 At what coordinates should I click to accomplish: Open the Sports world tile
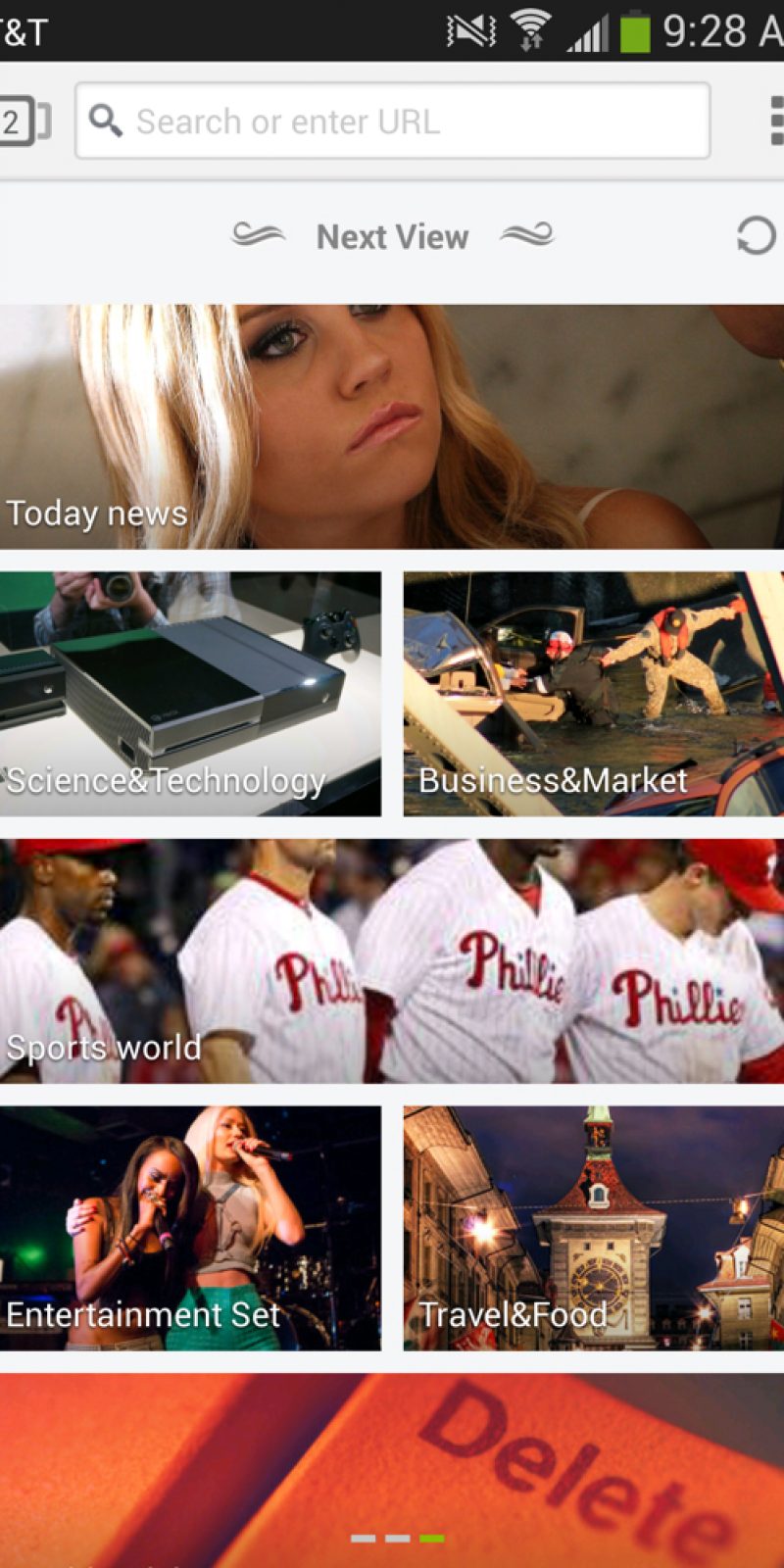pos(392,960)
